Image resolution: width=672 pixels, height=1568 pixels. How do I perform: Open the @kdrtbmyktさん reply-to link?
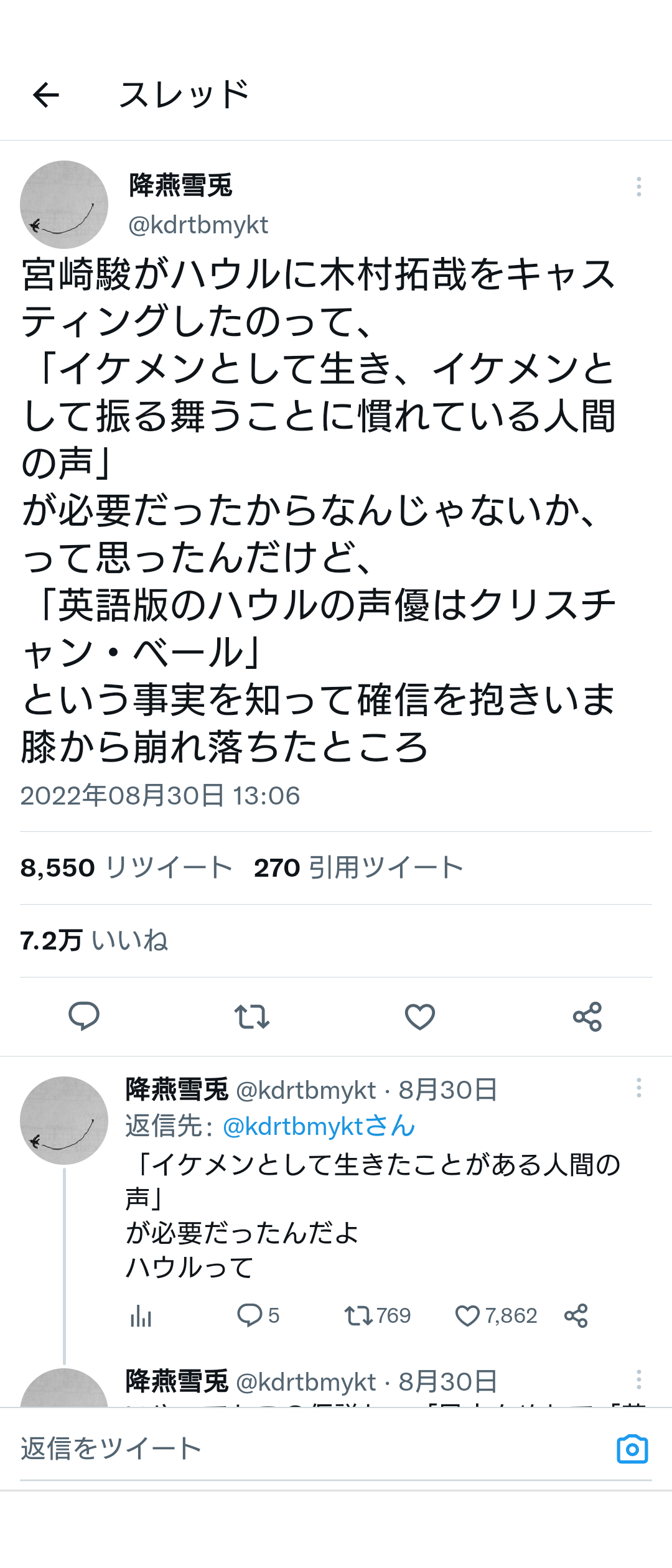[319, 1126]
